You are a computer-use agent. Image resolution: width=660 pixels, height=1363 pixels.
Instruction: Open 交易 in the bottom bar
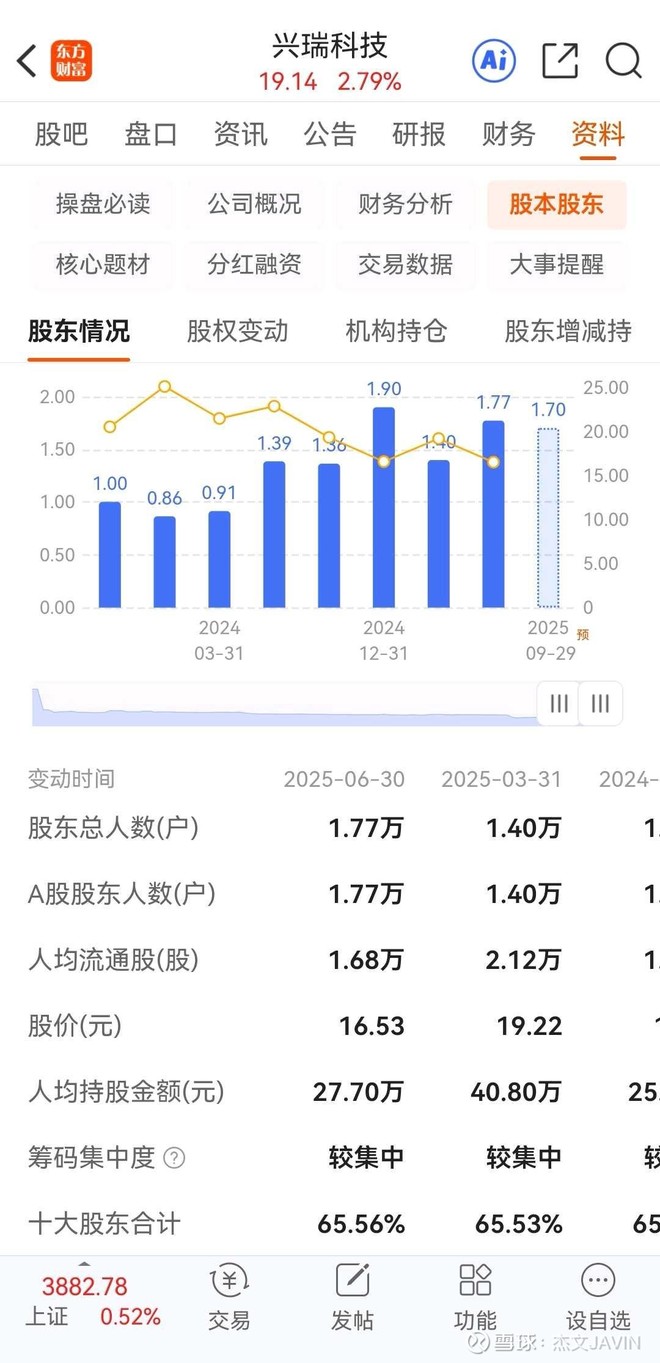[229, 1297]
